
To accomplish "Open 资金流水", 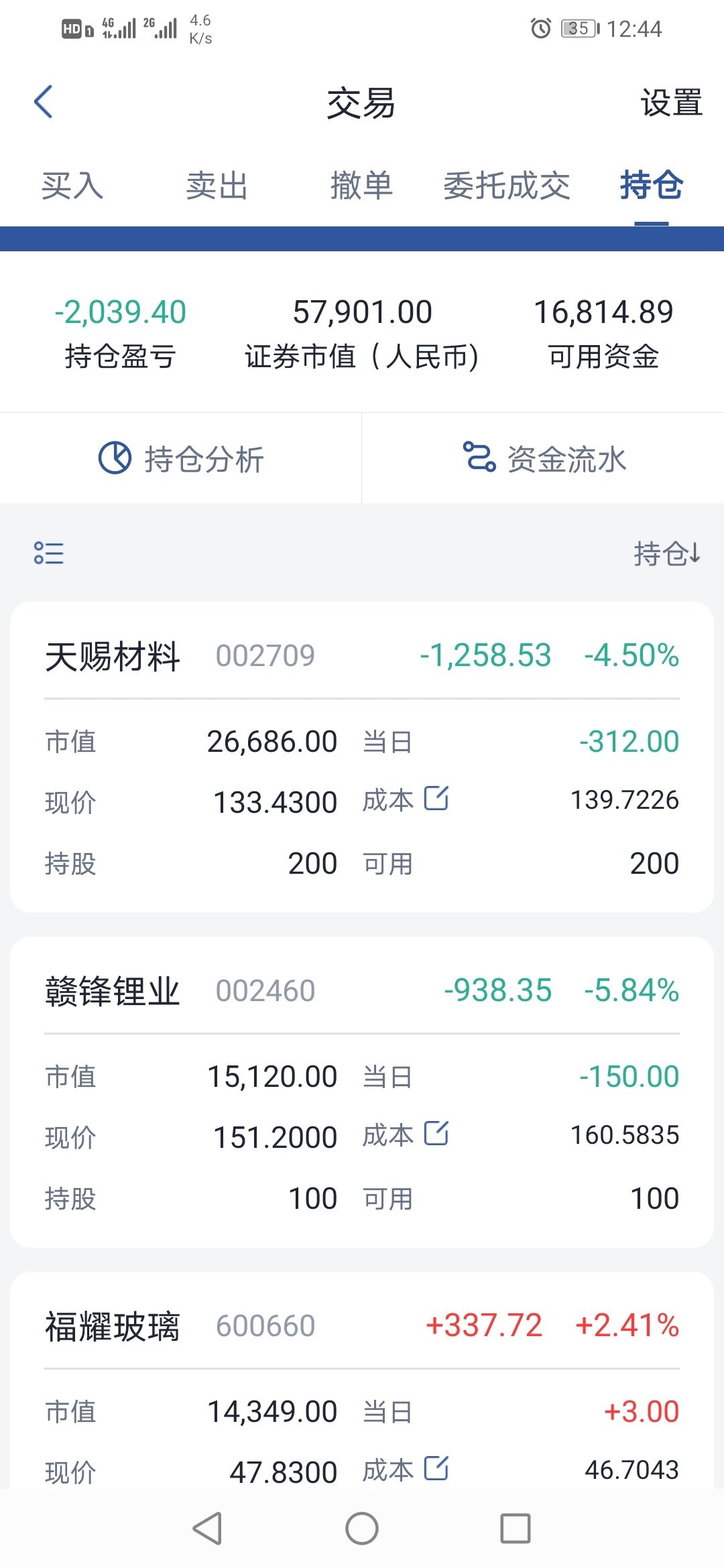I will point(544,459).
